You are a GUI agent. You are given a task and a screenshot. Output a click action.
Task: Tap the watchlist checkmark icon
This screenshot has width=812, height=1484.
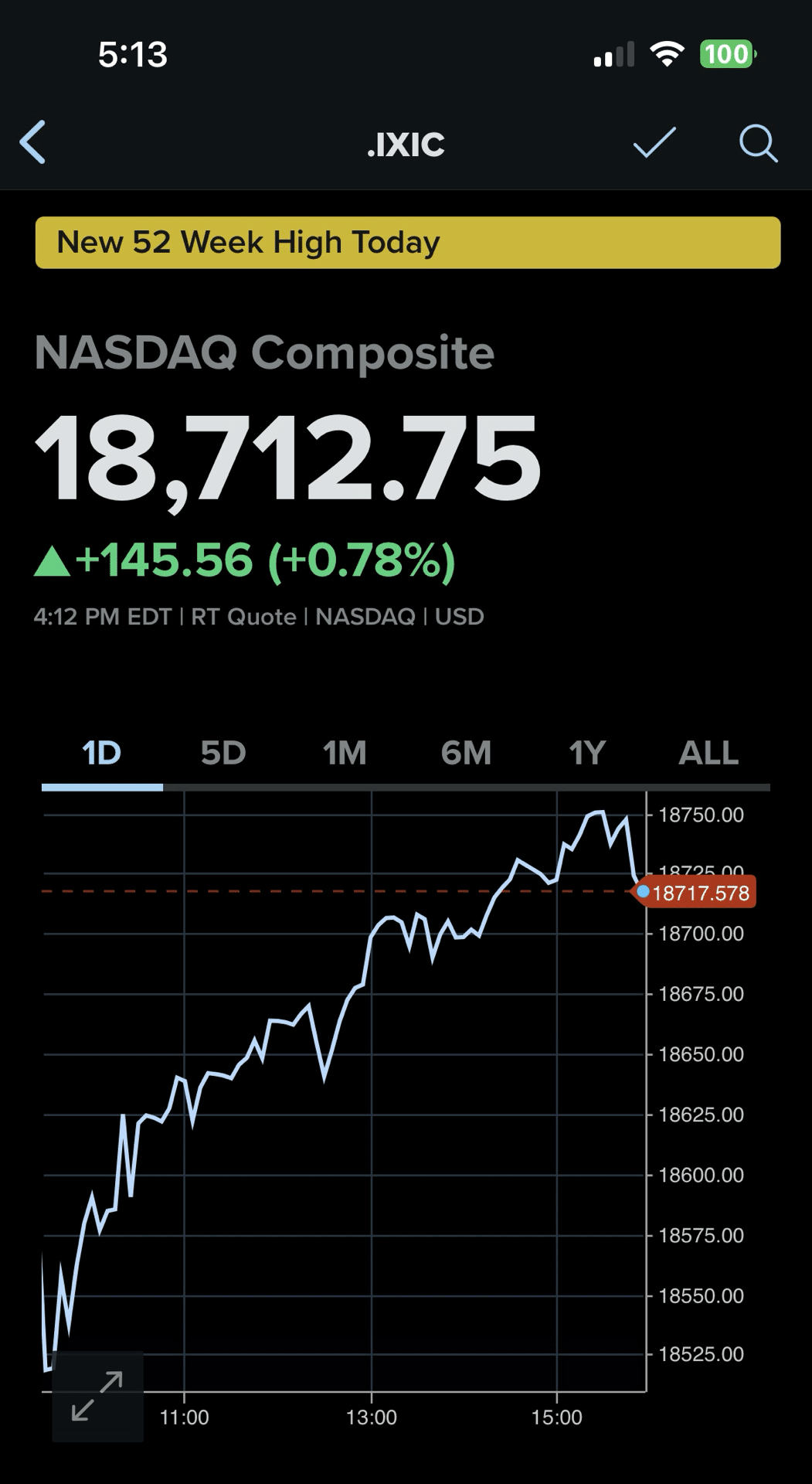654,142
